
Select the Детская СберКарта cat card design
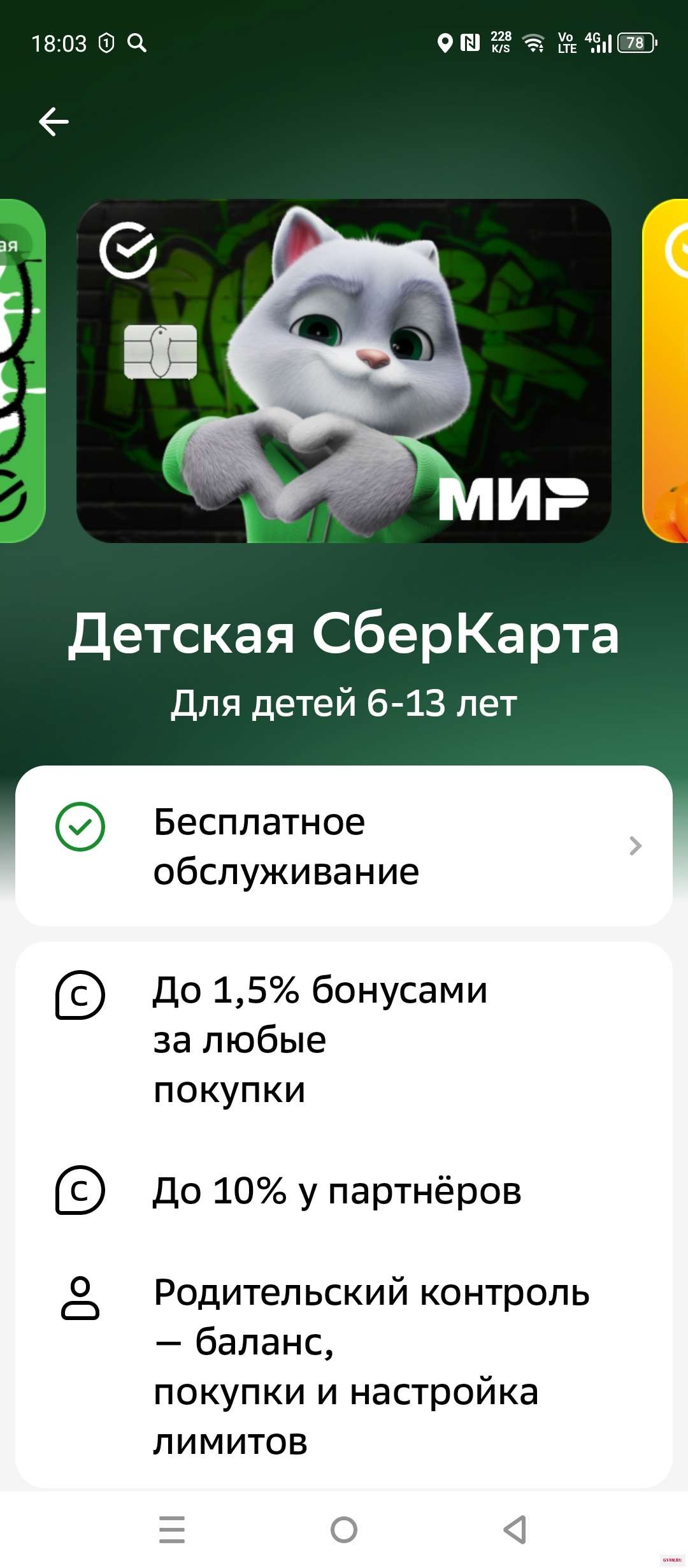[344, 371]
